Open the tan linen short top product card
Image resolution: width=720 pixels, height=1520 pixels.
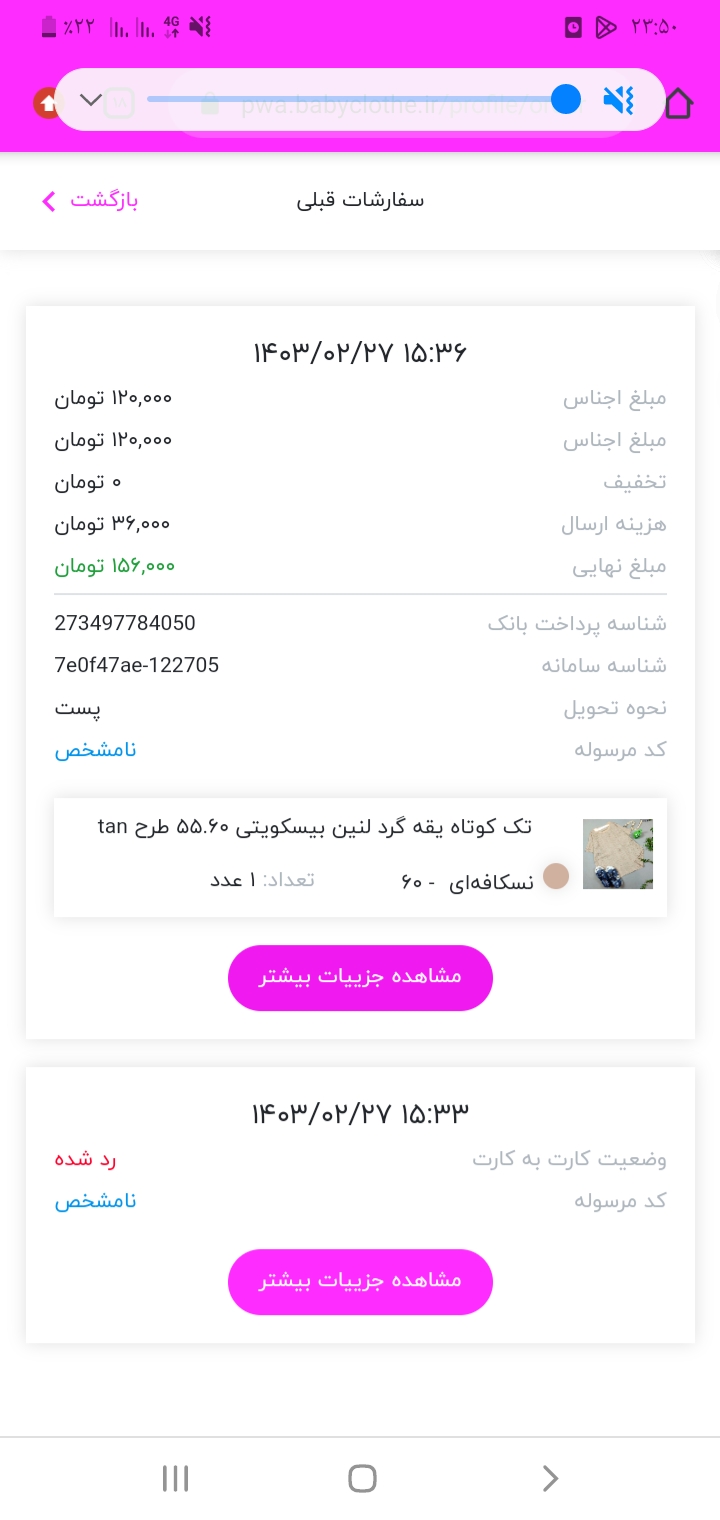[360, 857]
